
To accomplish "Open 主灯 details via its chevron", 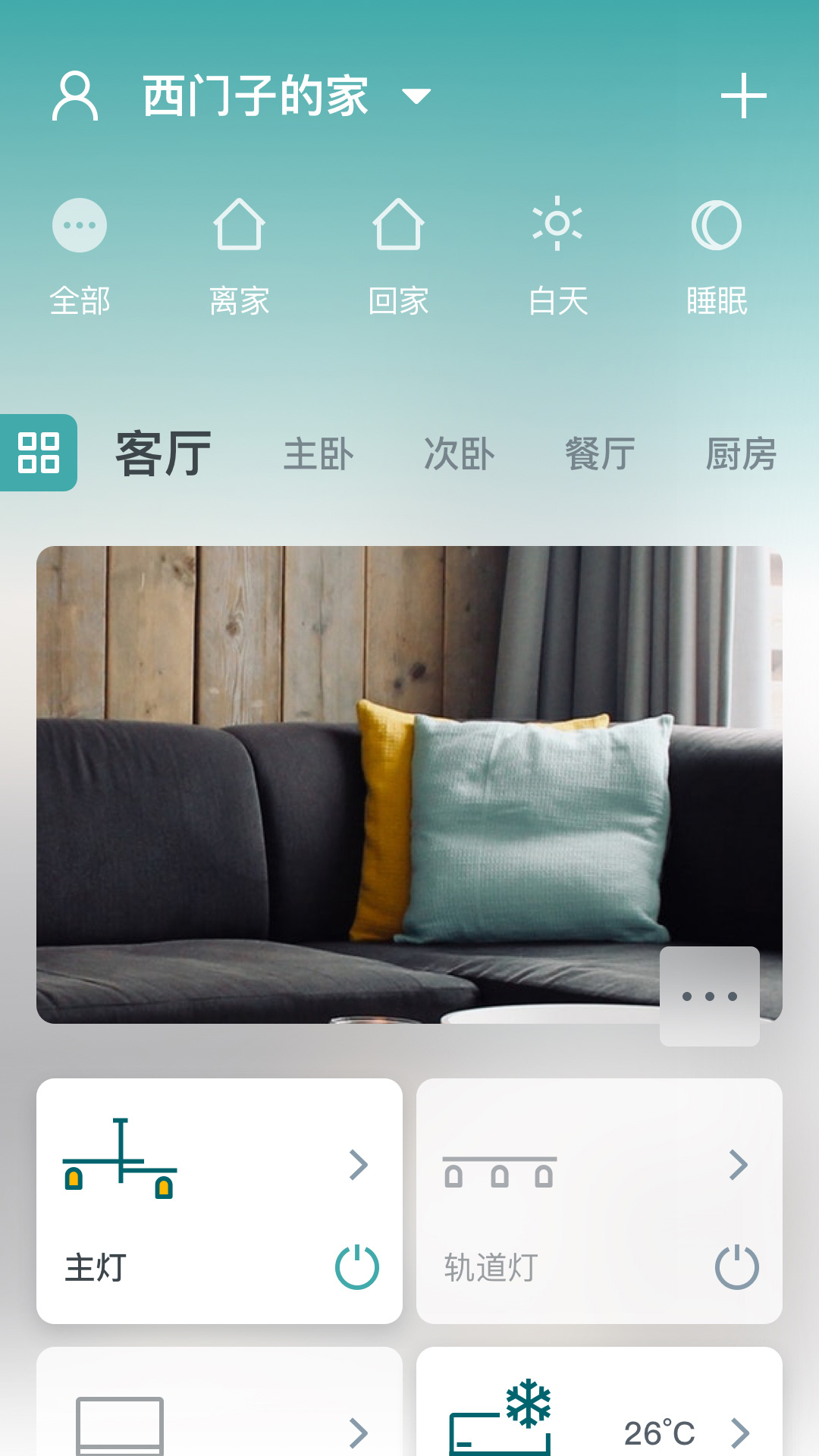I will 359,1165.
